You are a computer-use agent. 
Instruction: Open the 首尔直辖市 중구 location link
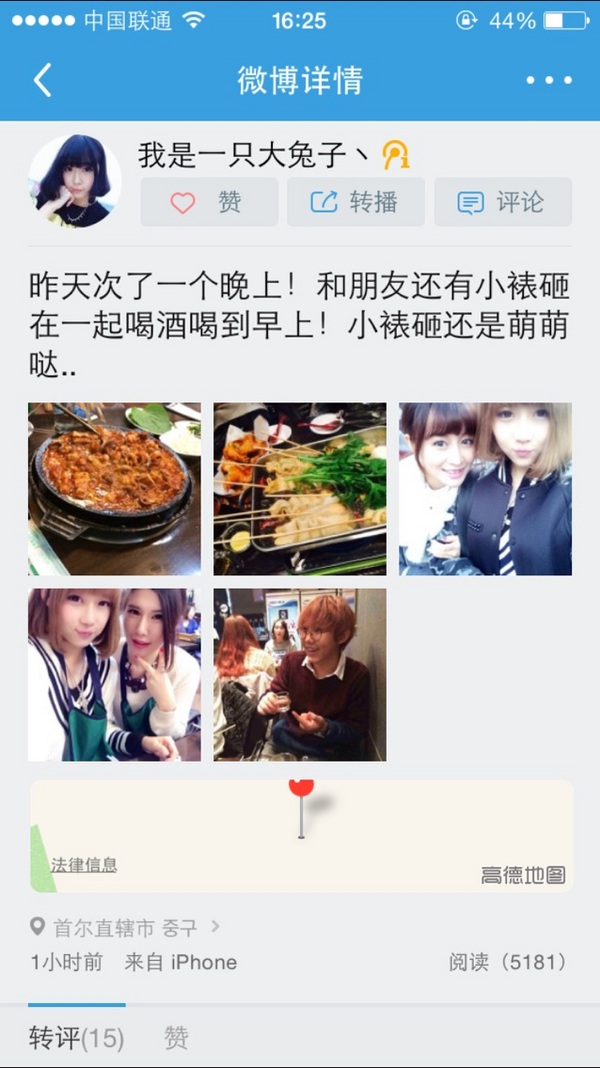(x=125, y=928)
